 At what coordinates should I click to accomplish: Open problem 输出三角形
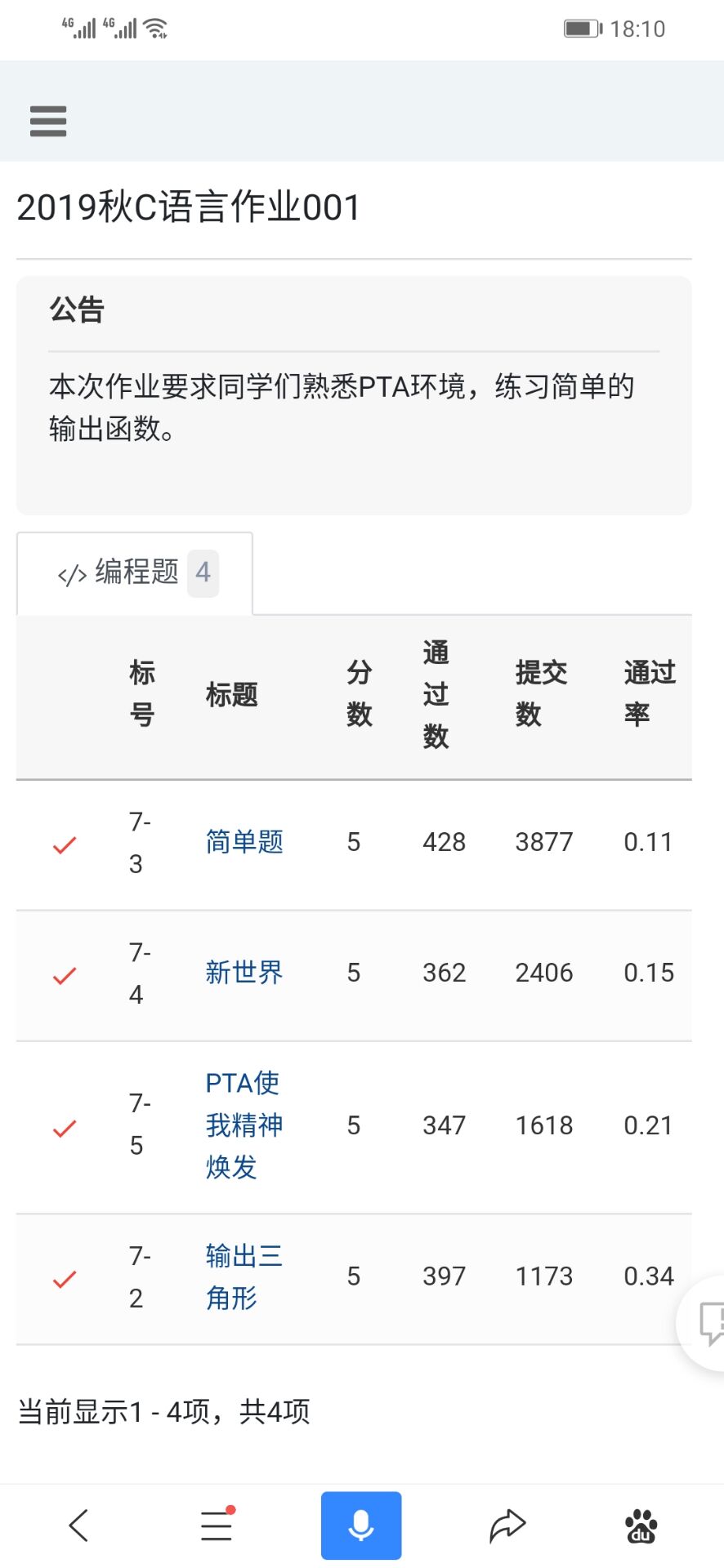pos(243,1276)
